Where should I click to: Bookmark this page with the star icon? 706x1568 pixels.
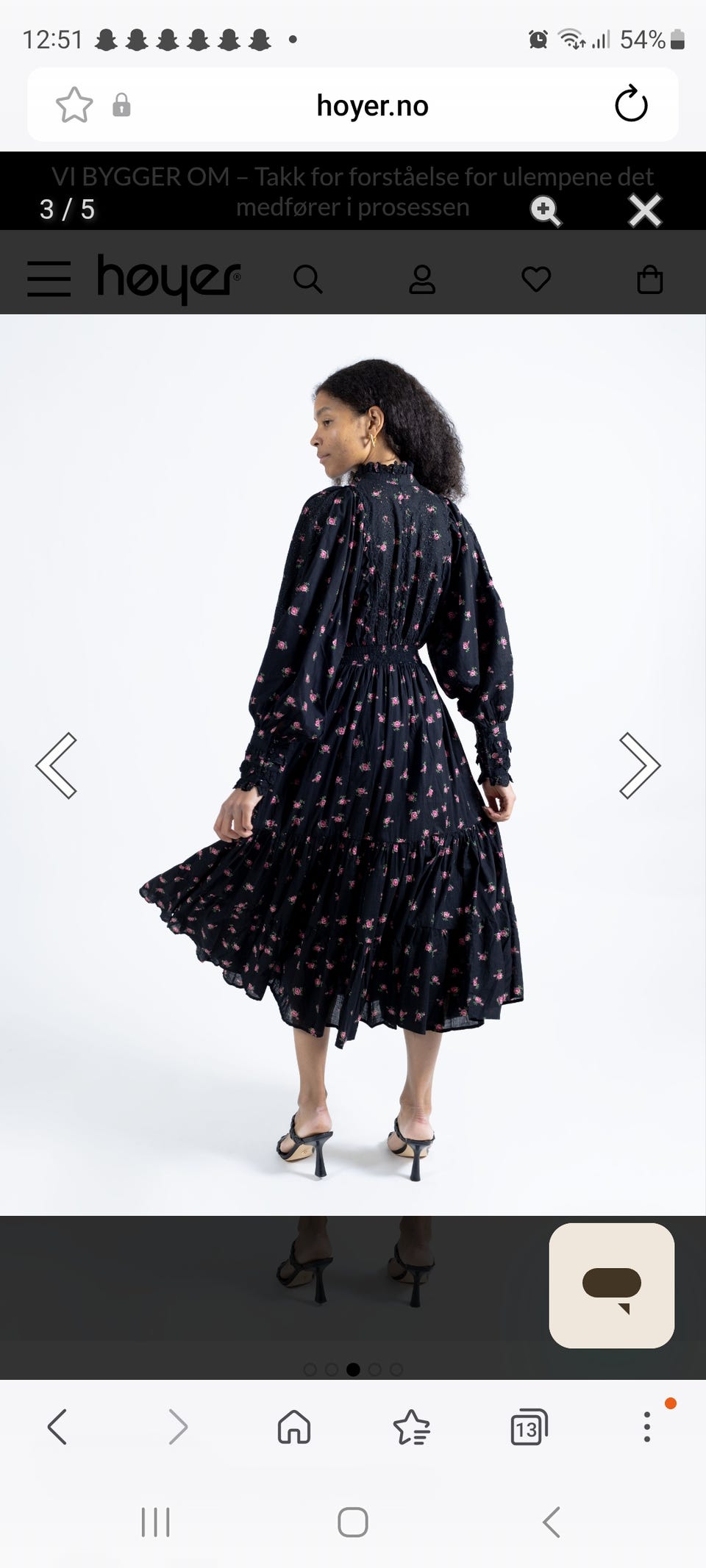pyautogui.click(x=74, y=104)
